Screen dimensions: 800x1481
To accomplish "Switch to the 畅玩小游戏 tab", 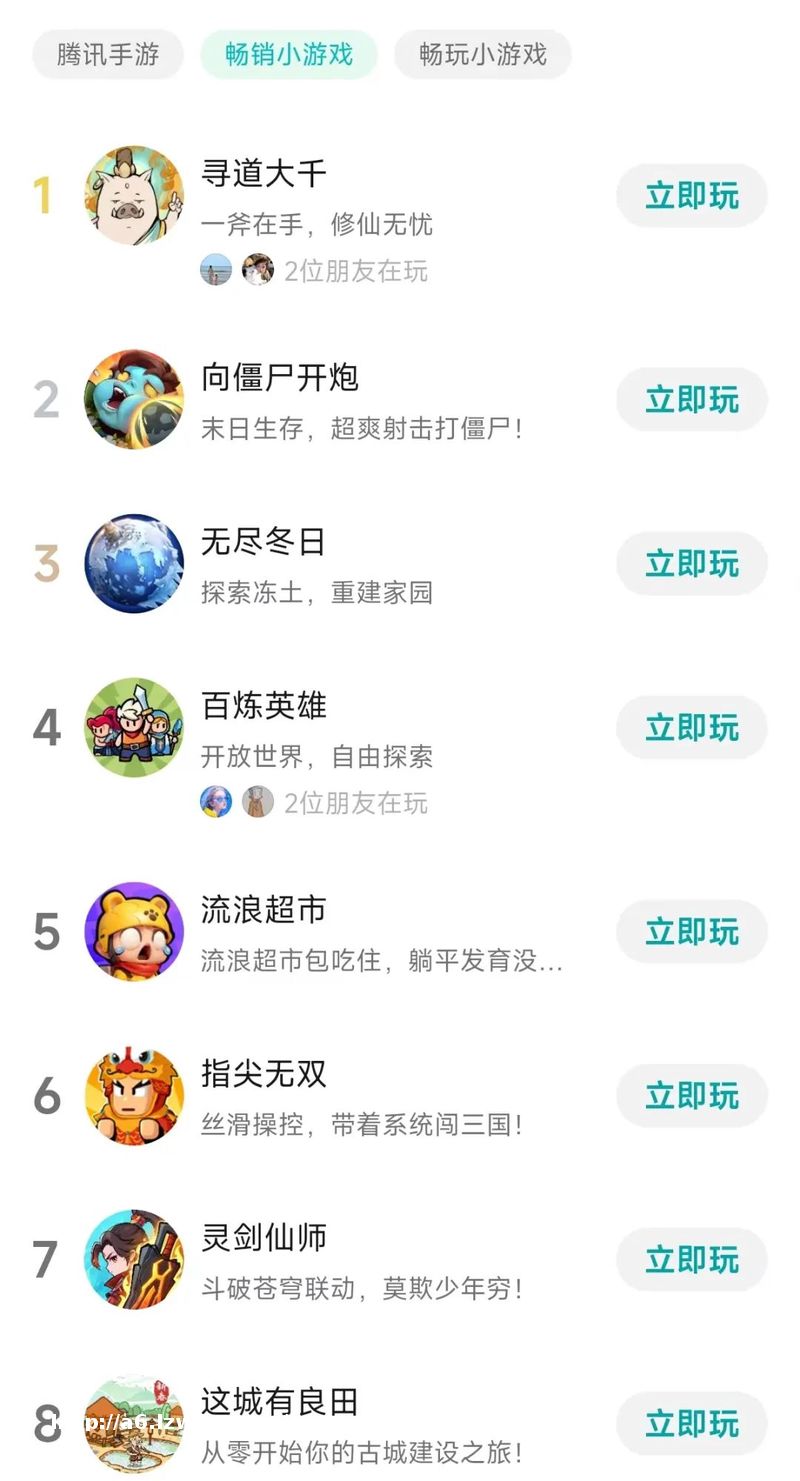I will click(483, 55).
